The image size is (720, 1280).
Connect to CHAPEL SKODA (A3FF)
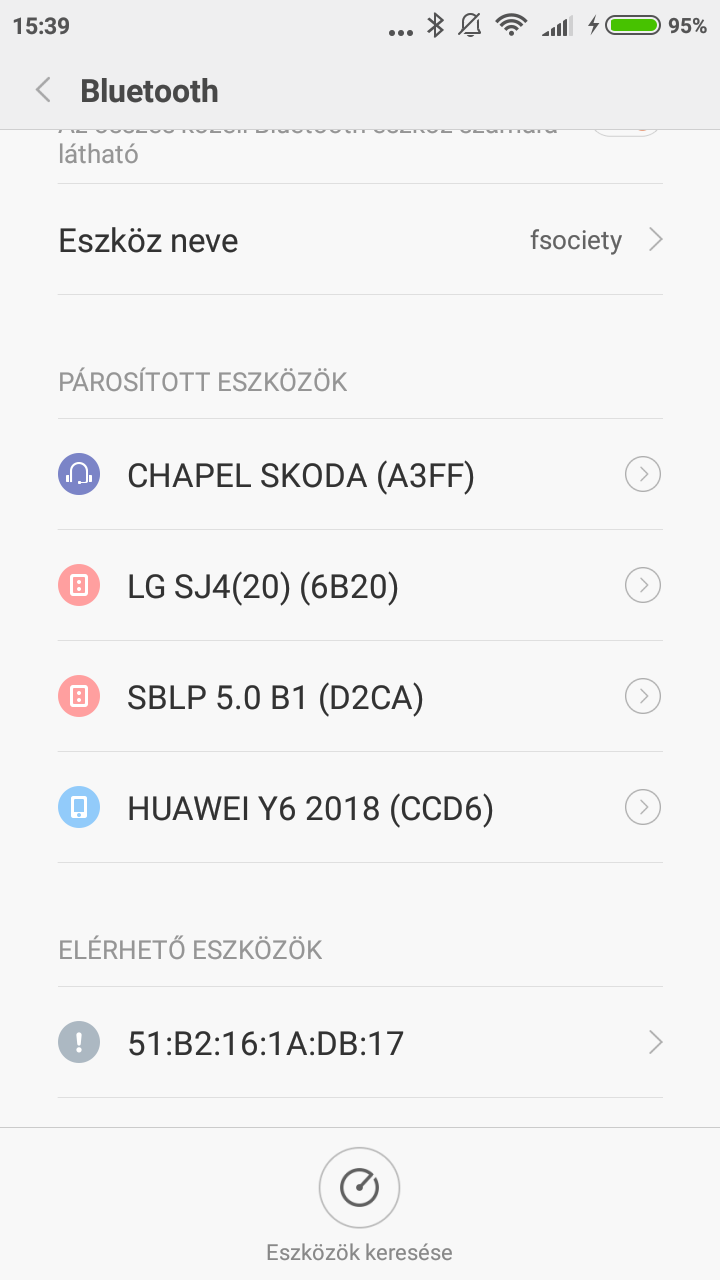300,475
